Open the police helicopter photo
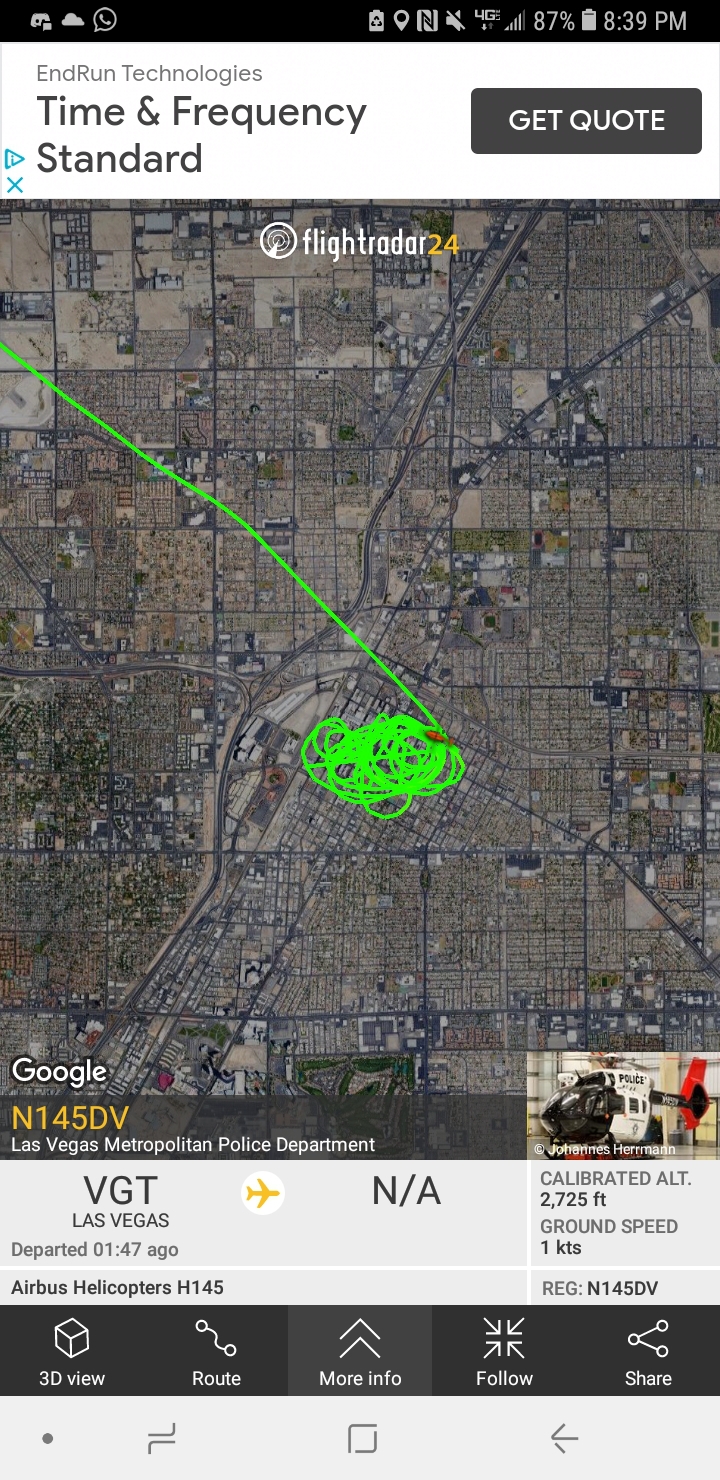This screenshot has height=1480, width=720. (x=623, y=1105)
